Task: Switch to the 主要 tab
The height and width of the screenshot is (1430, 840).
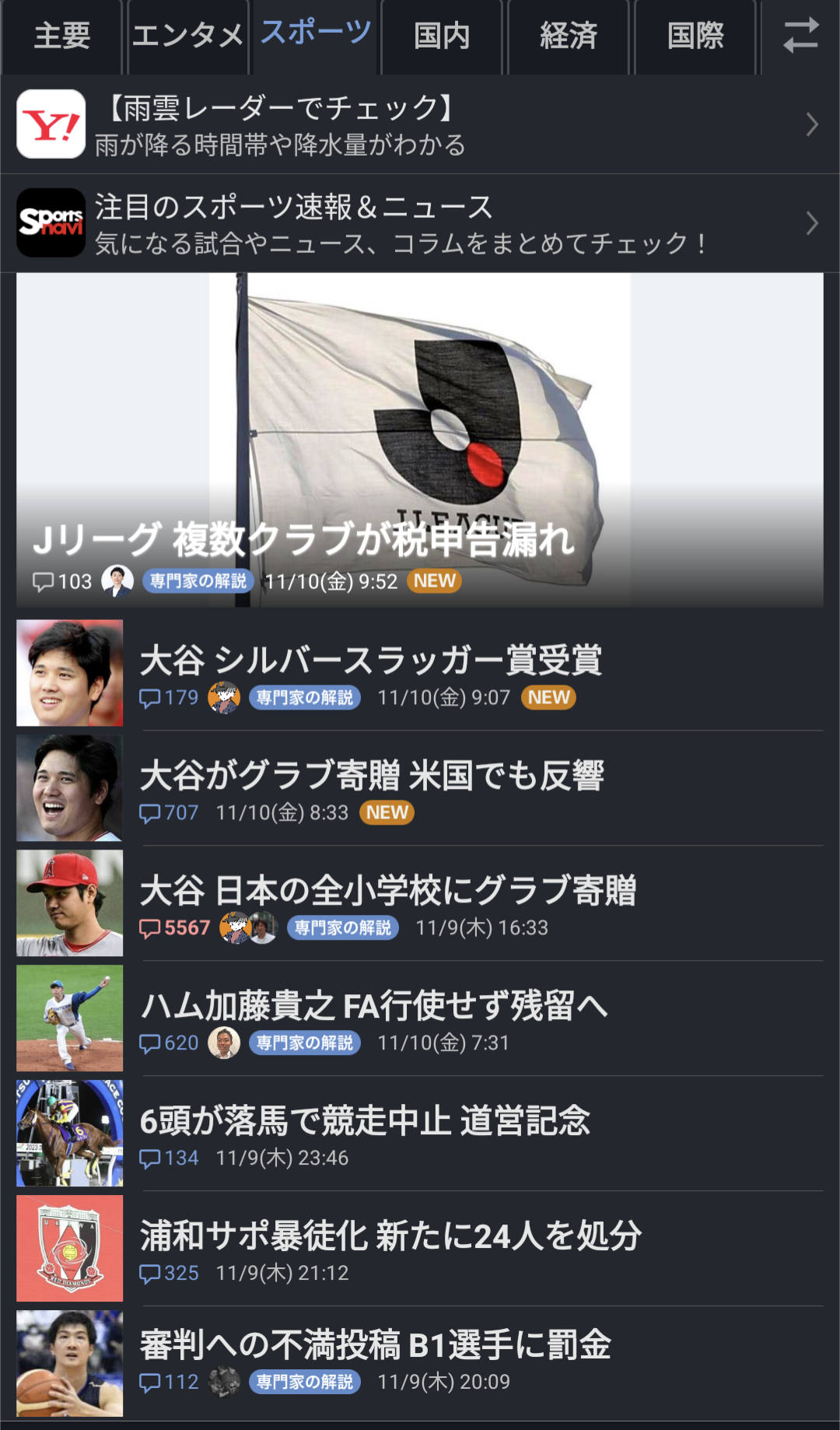Action: 62,37
